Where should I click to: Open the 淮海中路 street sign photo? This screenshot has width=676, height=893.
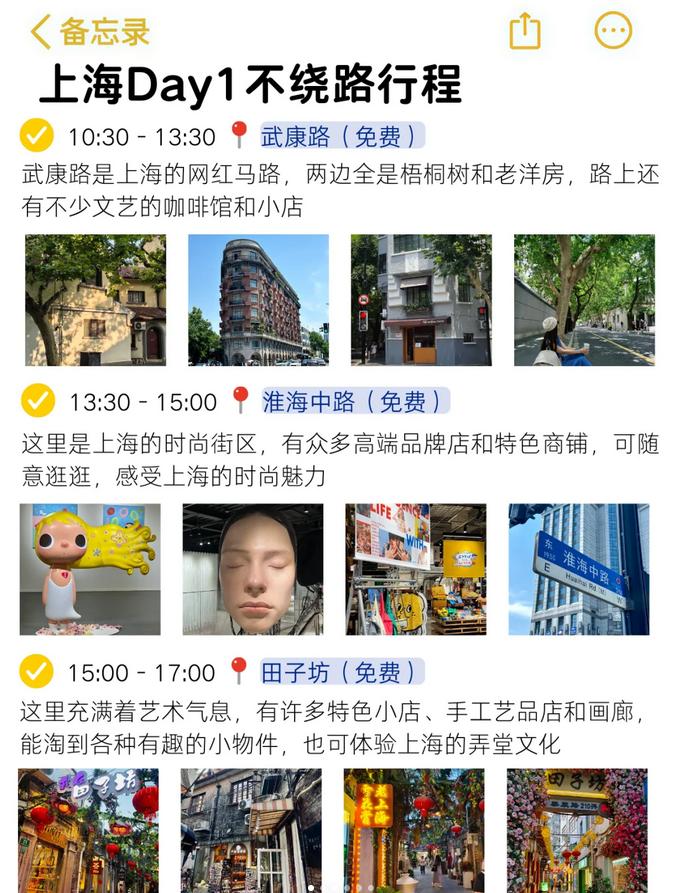click(x=578, y=569)
